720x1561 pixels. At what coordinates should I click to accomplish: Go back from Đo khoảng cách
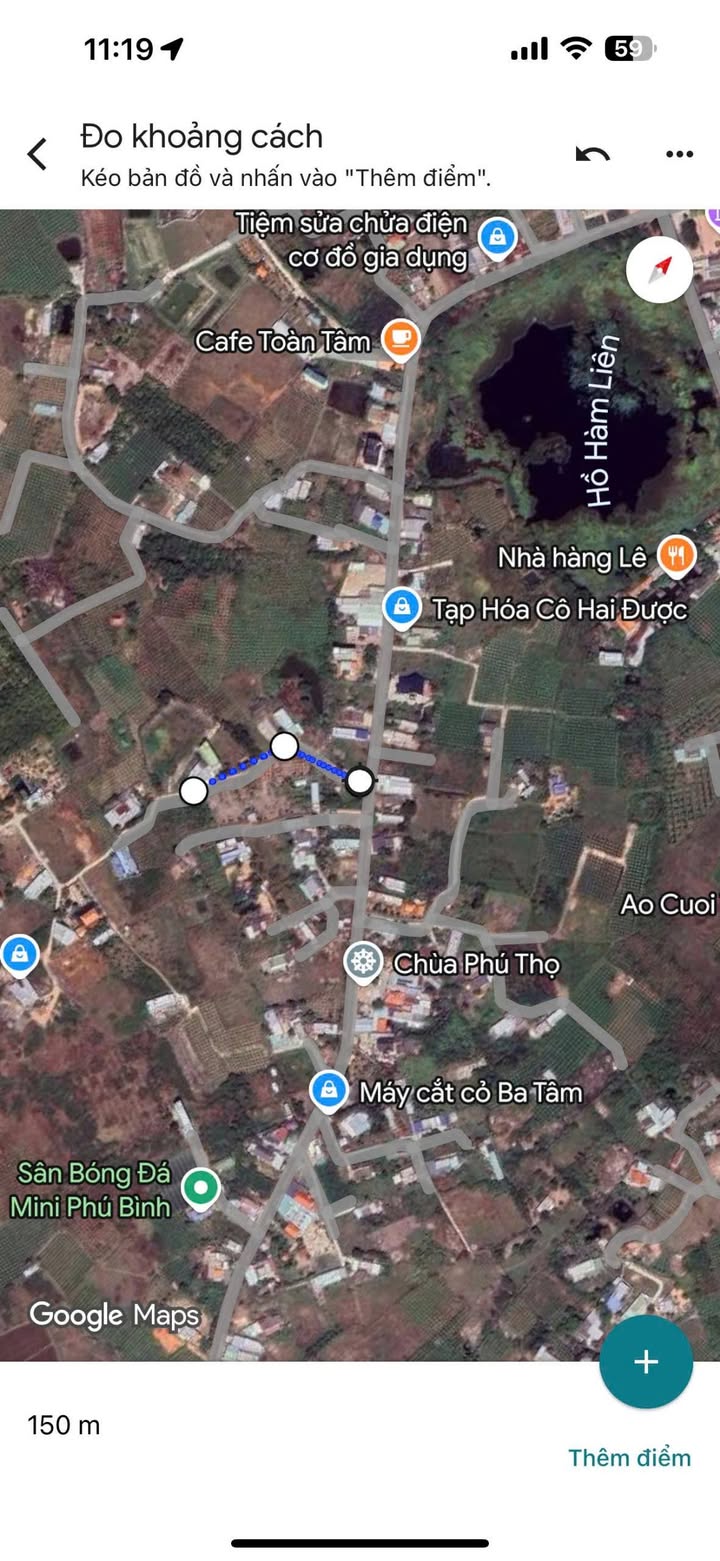[x=38, y=154]
